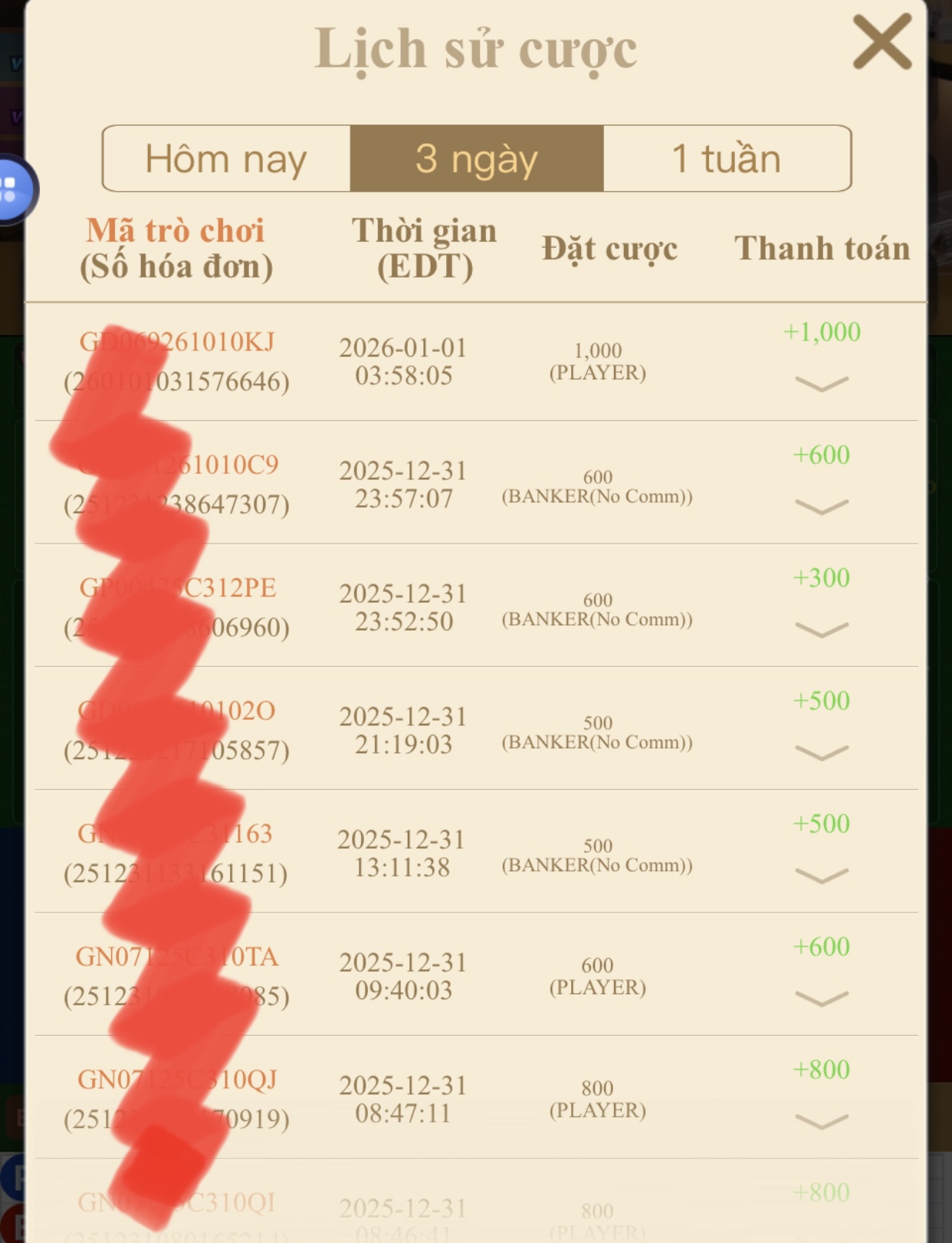
Task: Expand details of the 21:19:03 bet
Action: click(x=822, y=752)
